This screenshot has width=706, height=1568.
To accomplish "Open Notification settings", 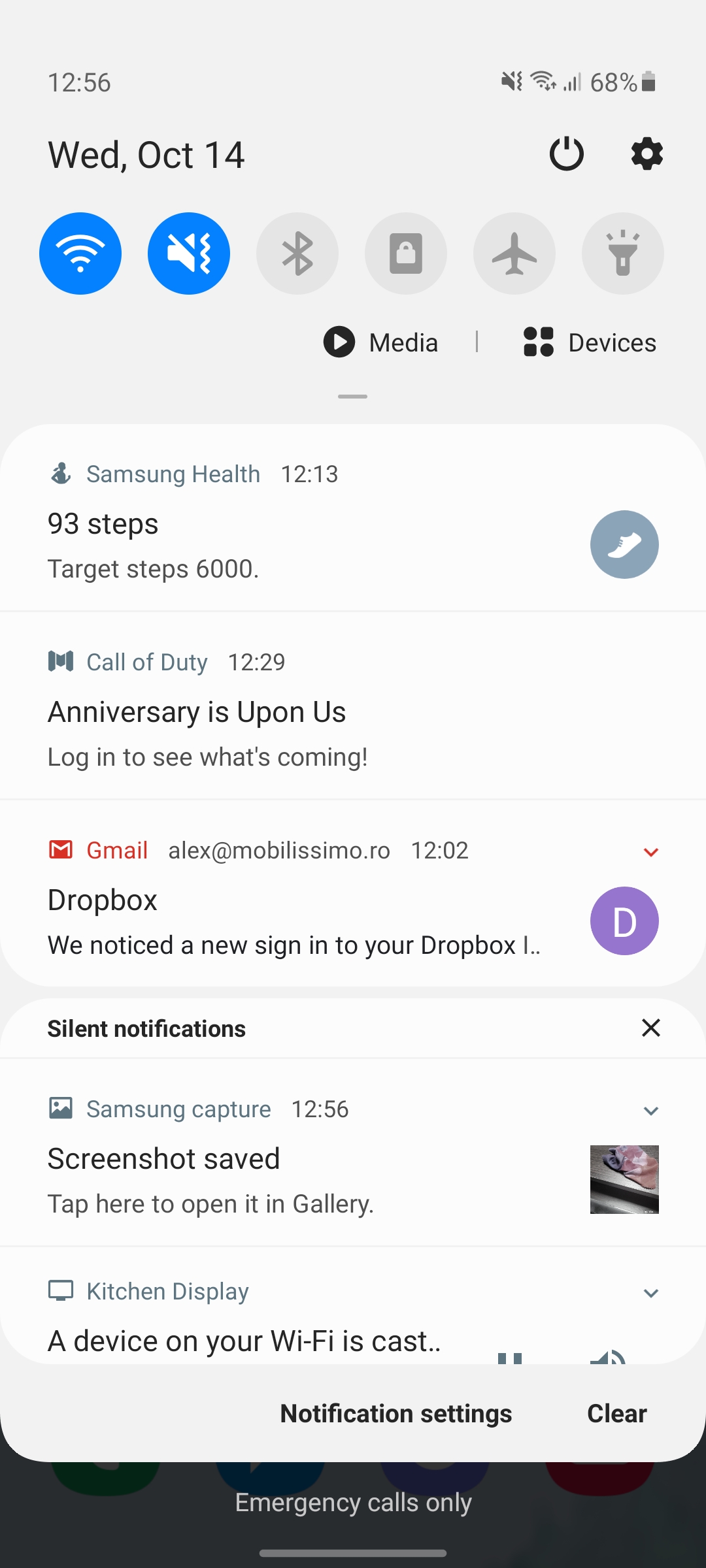I will click(x=396, y=1413).
